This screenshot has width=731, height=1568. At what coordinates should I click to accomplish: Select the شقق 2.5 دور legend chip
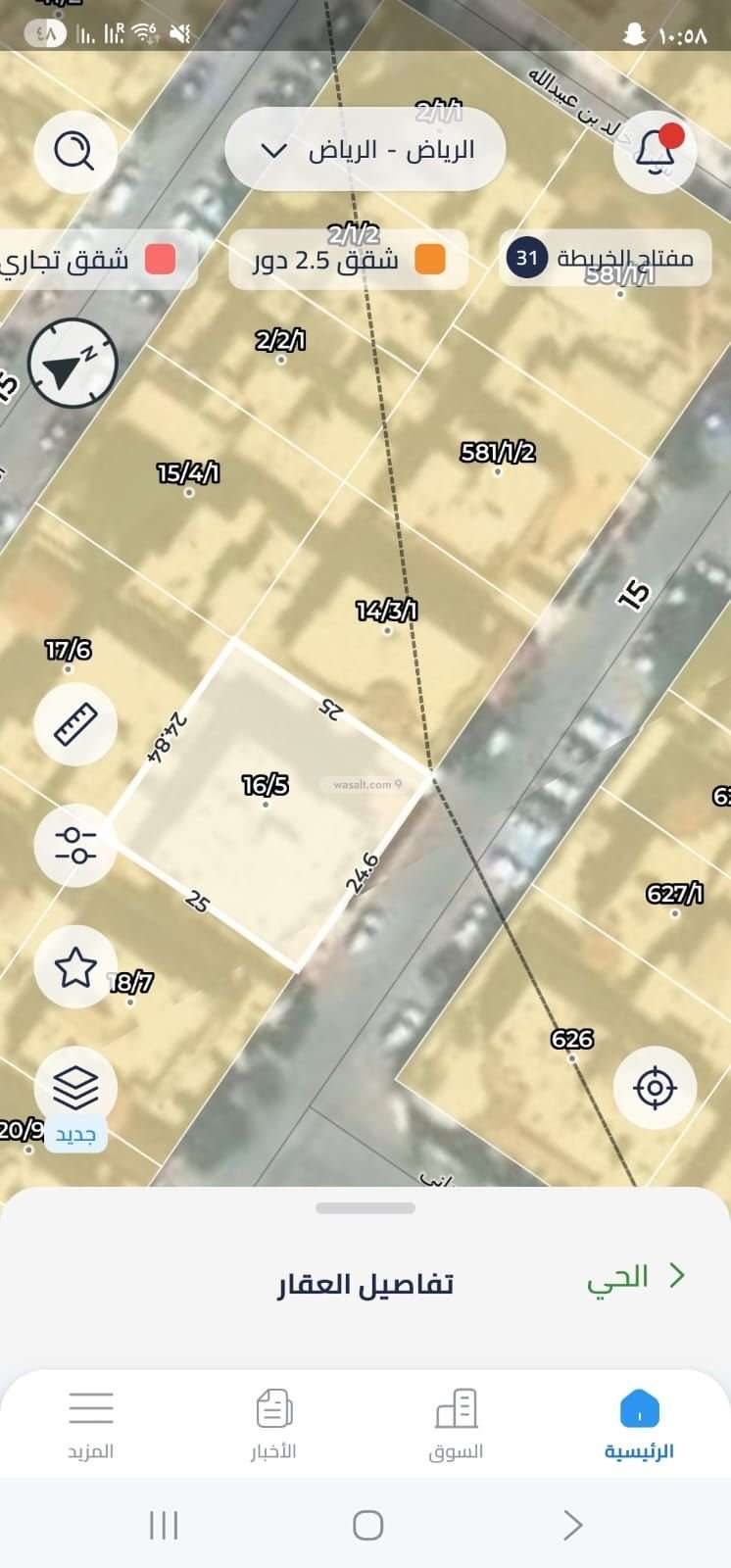point(349,260)
